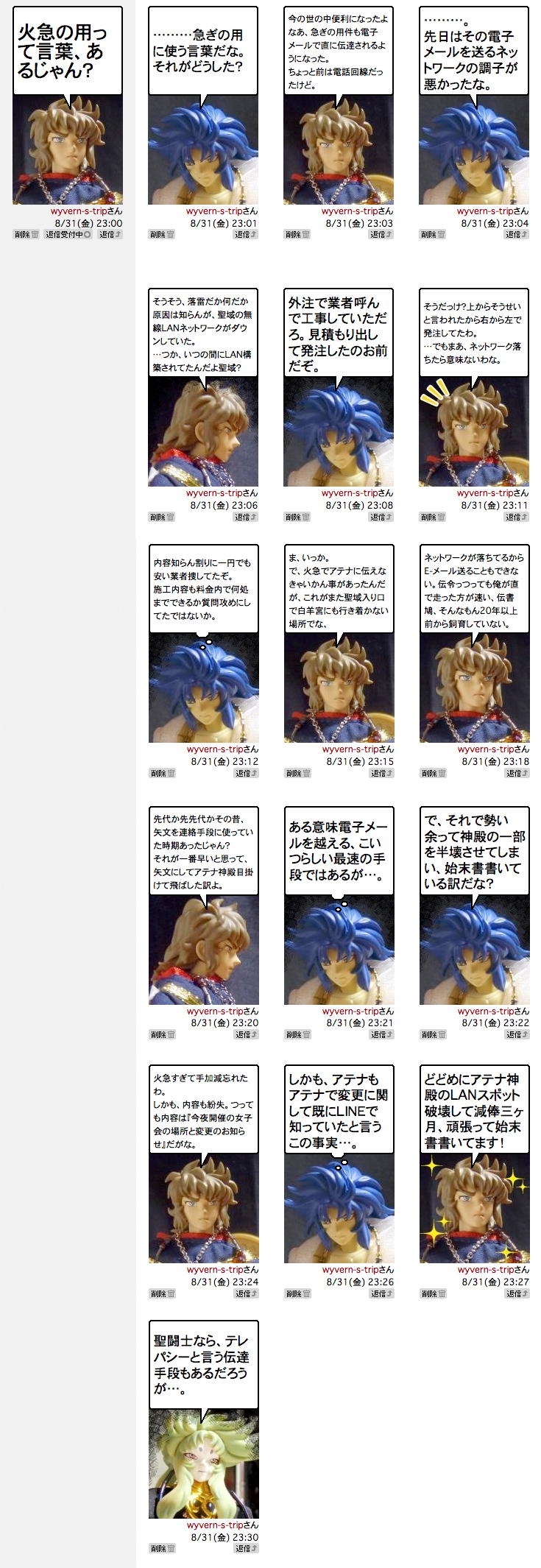The image size is (541, 1568).
Task: Delete the 23:27 post
Action: (x=434, y=1294)
